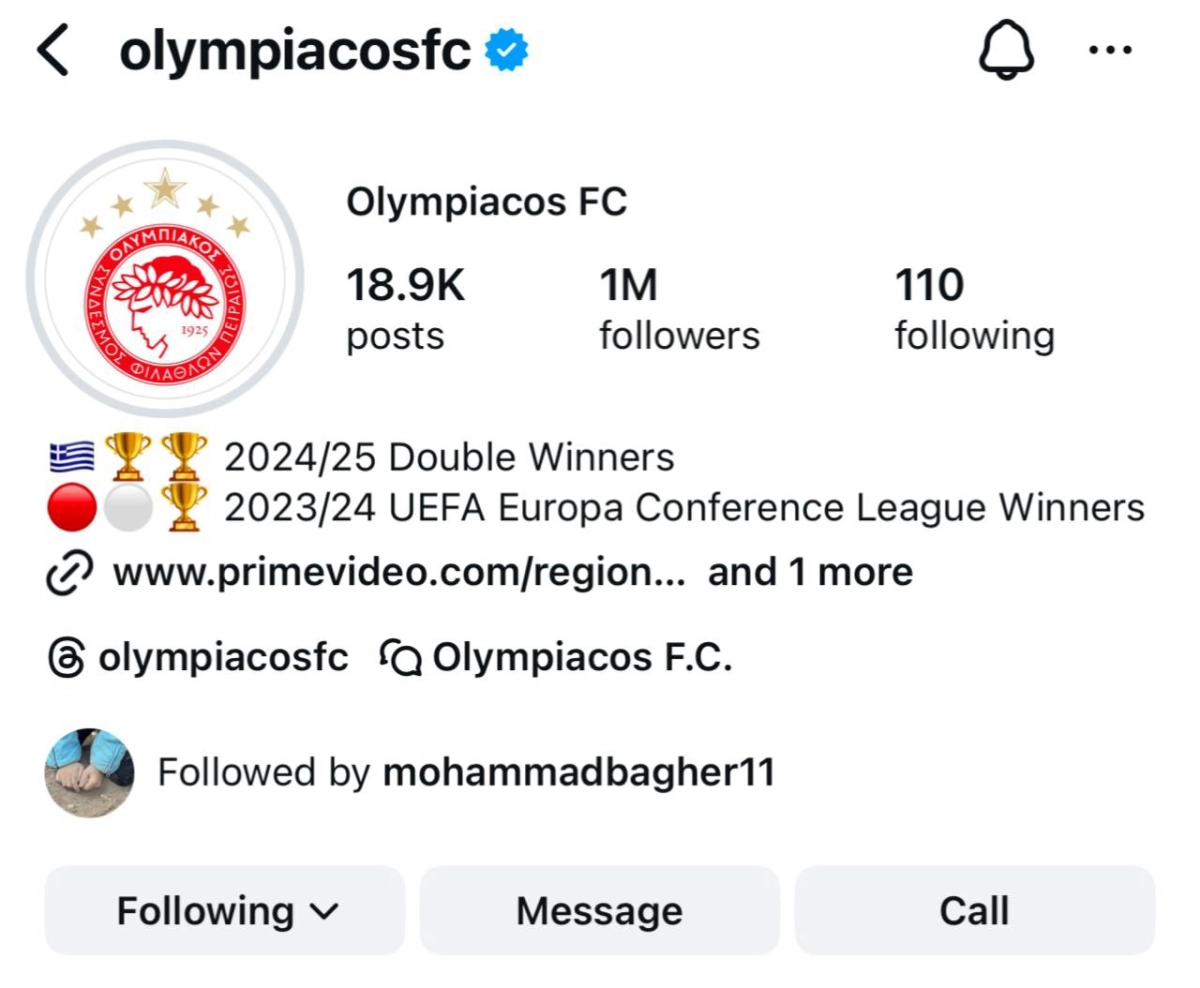Open the three-dot overflow menu
Screen dimensions: 1200x988
[x=1109, y=51]
